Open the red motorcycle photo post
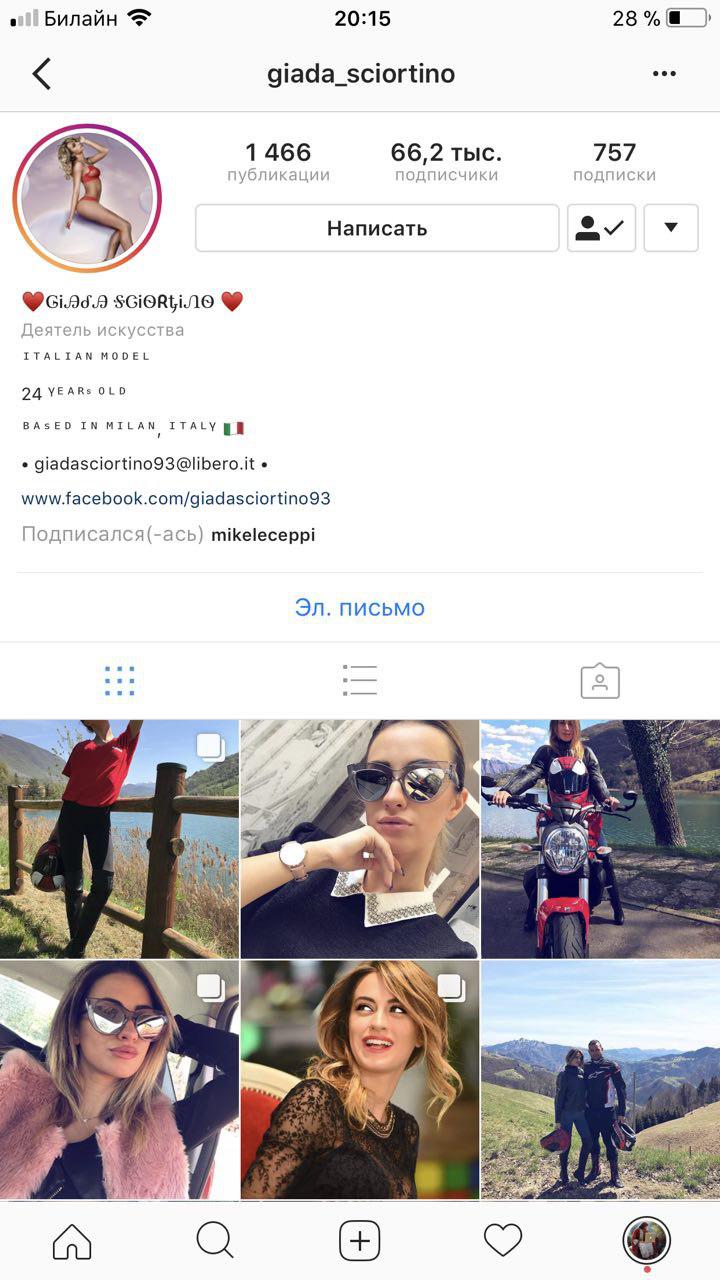Image resolution: width=720 pixels, height=1280 pixels. (x=600, y=838)
